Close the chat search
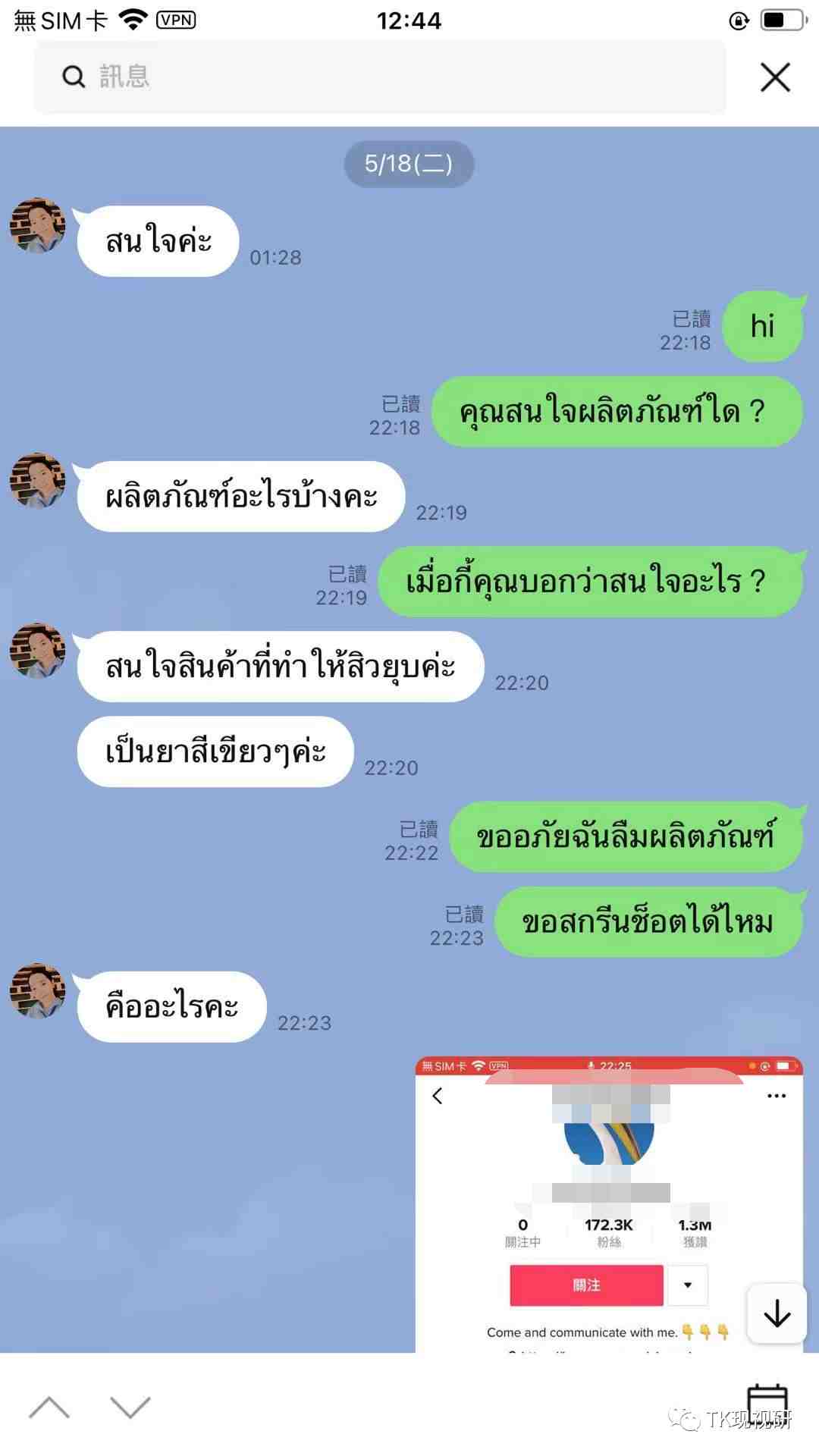The width and height of the screenshot is (819, 1456). click(x=774, y=77)
